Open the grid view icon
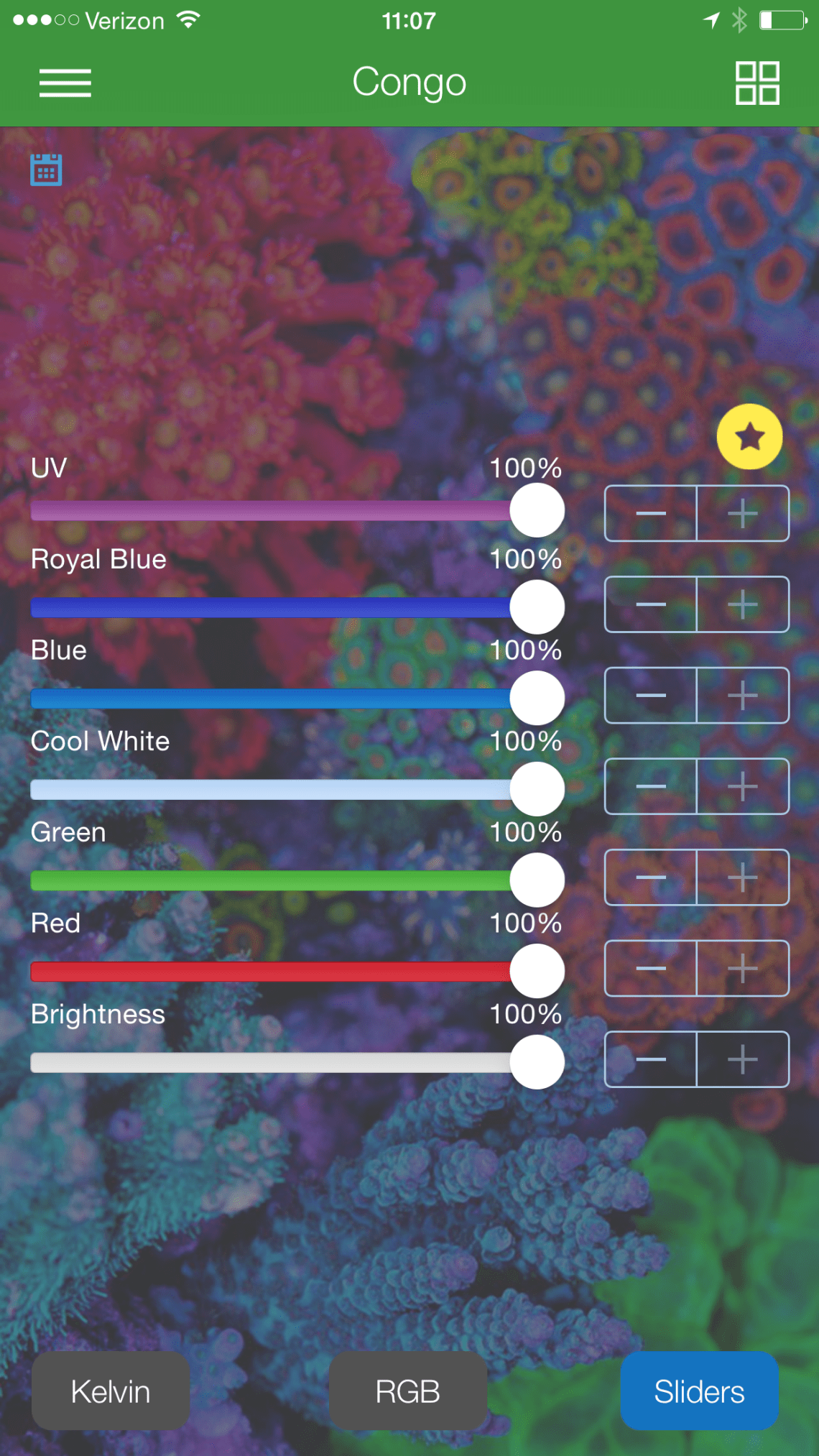The image size is (819, 1456). pos(757,83)
